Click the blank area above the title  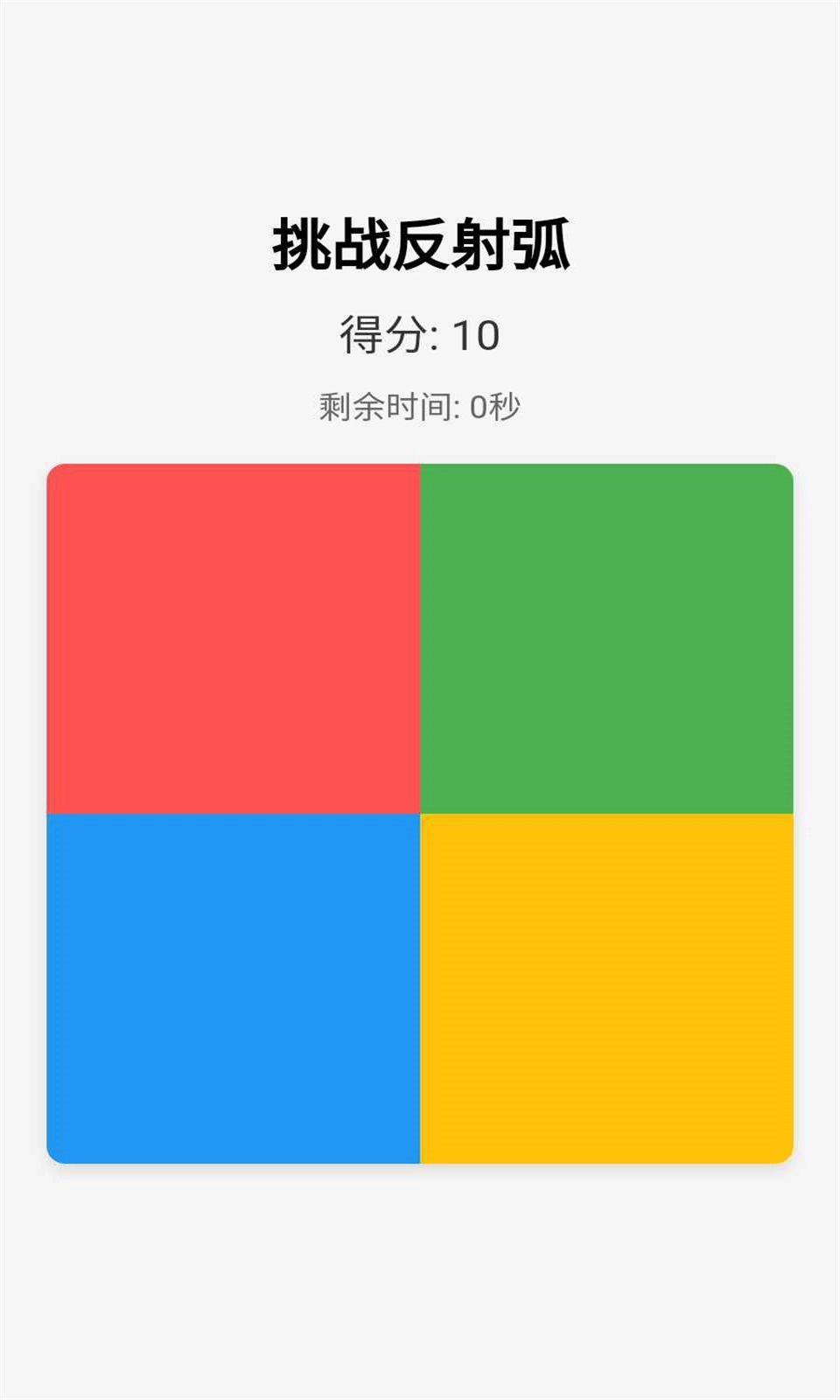tap(420, 105)
